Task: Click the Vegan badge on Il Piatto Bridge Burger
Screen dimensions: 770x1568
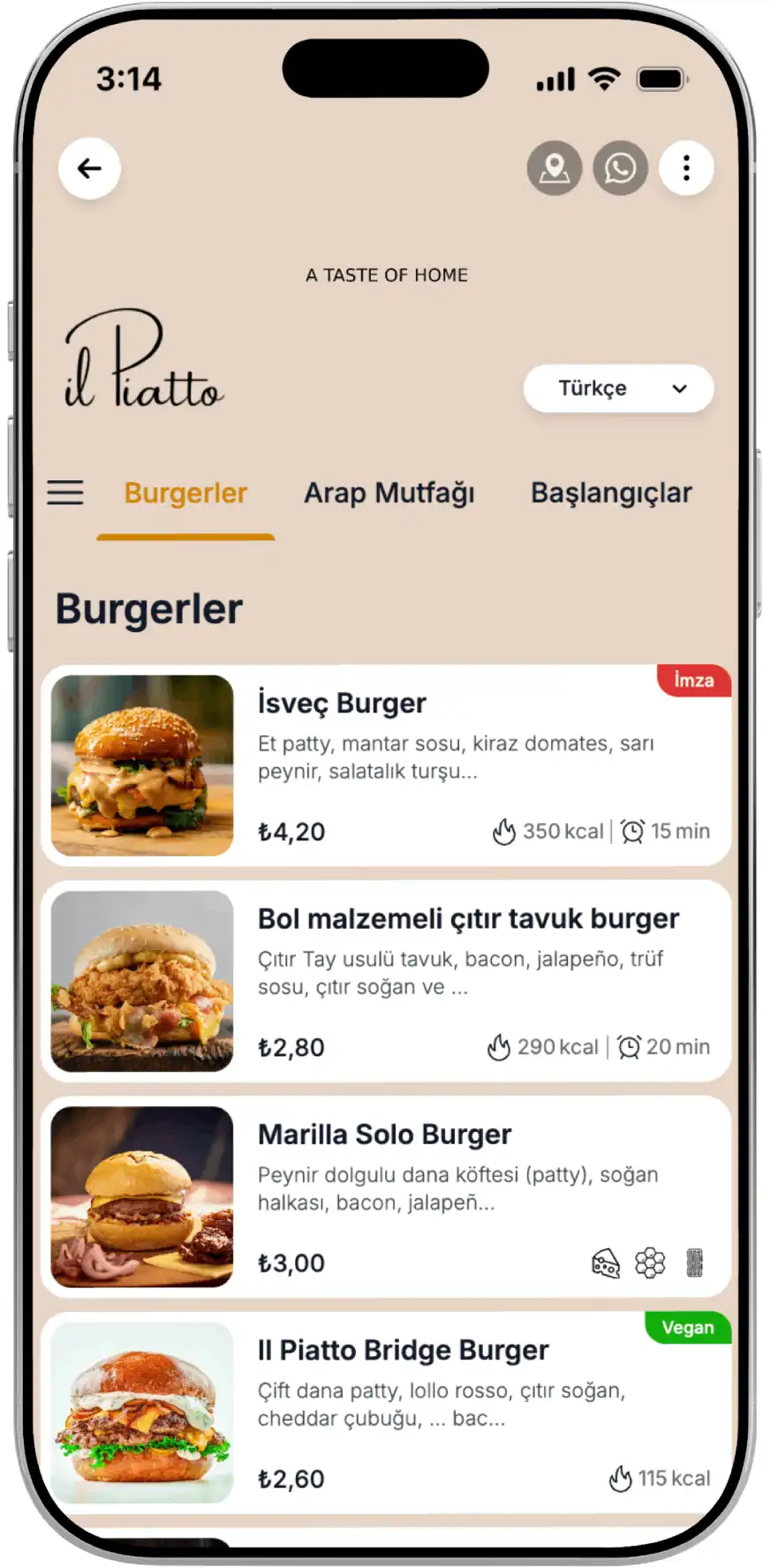Action: click(688, 1327)
